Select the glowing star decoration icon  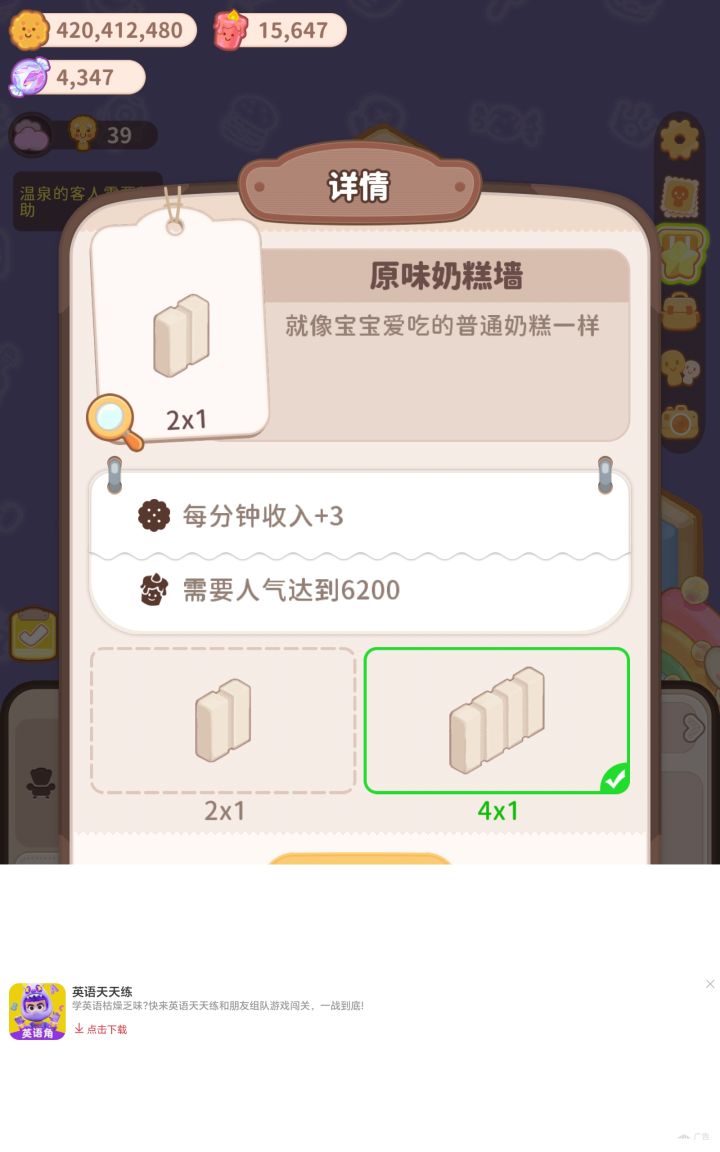(x=679, y=252)
